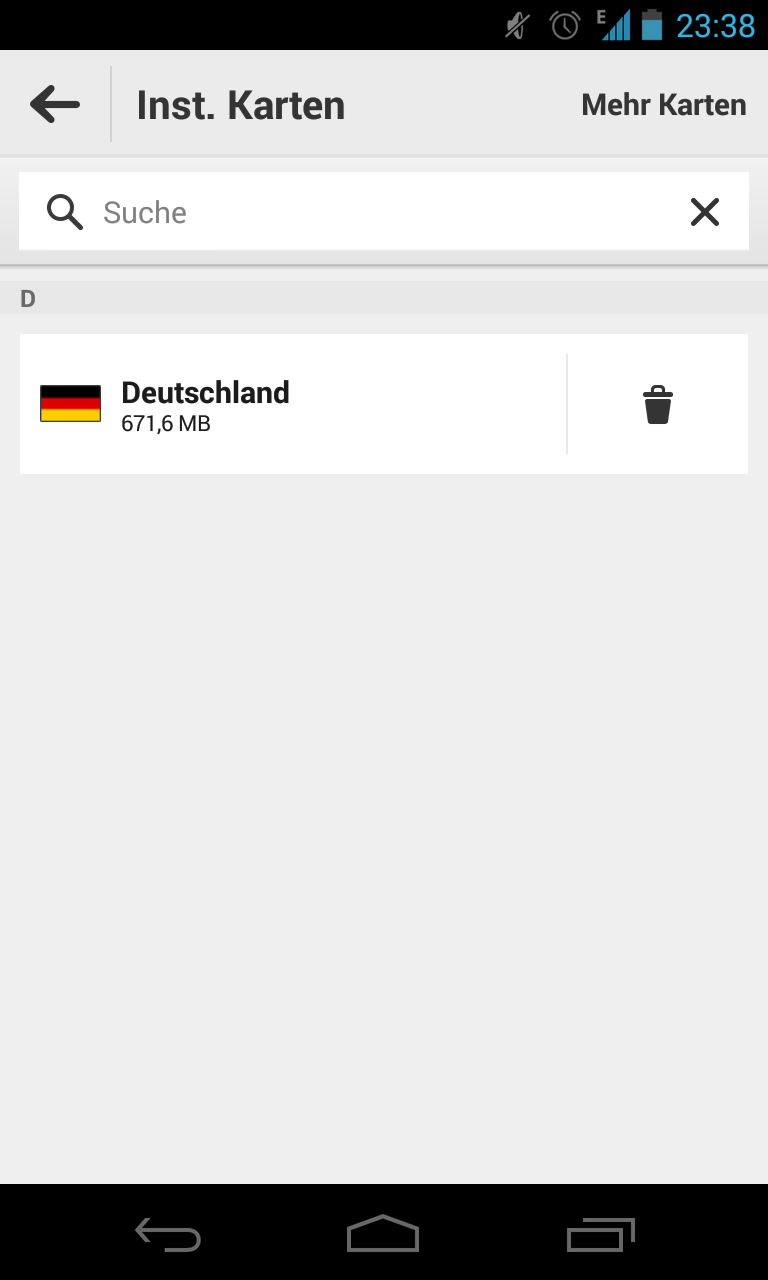Open Mehr Karten to get more maps
The width and height of the screenshot is (768, 1280).
click(663, 105)
